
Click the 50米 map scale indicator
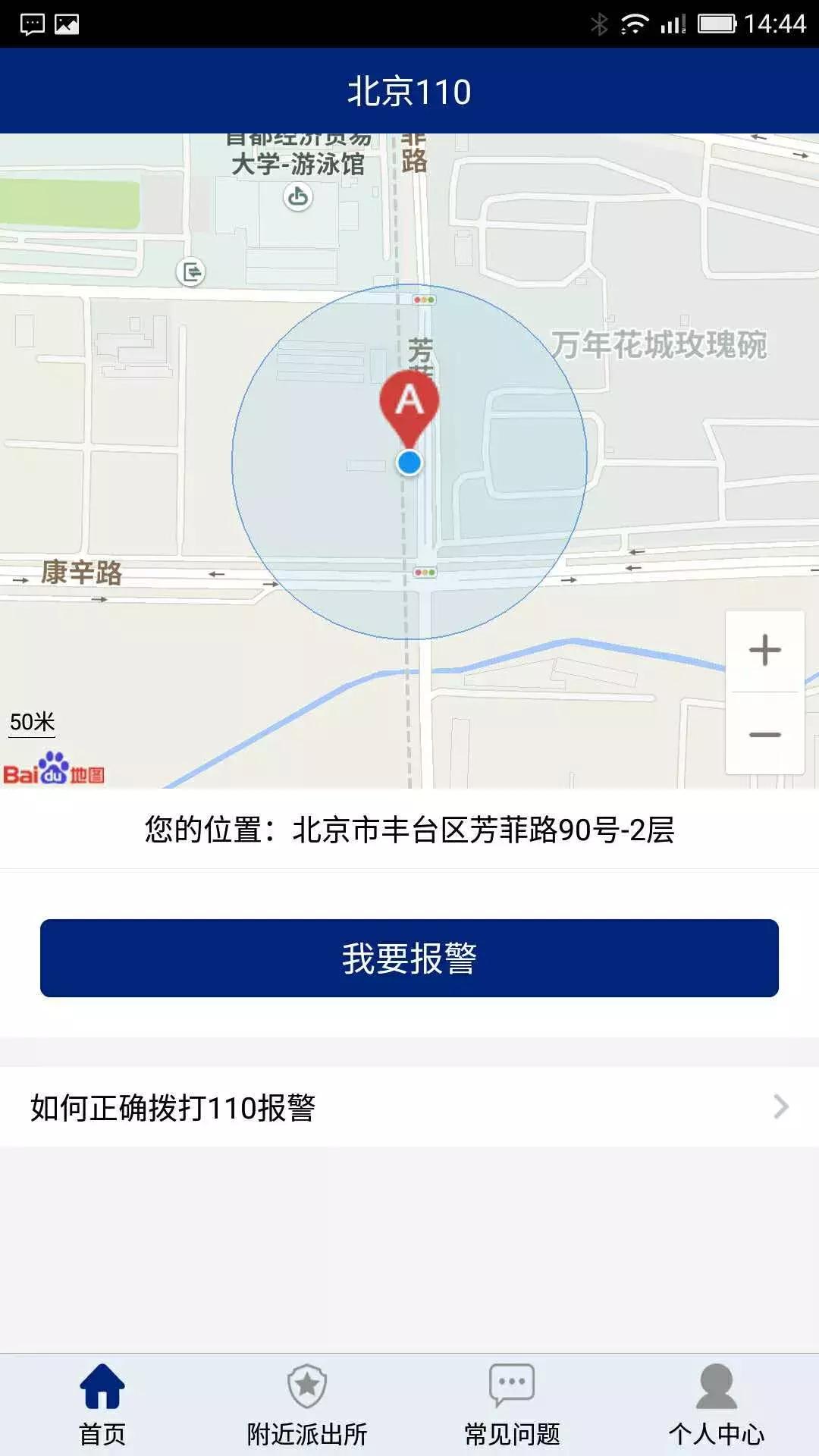click(31, 723)
